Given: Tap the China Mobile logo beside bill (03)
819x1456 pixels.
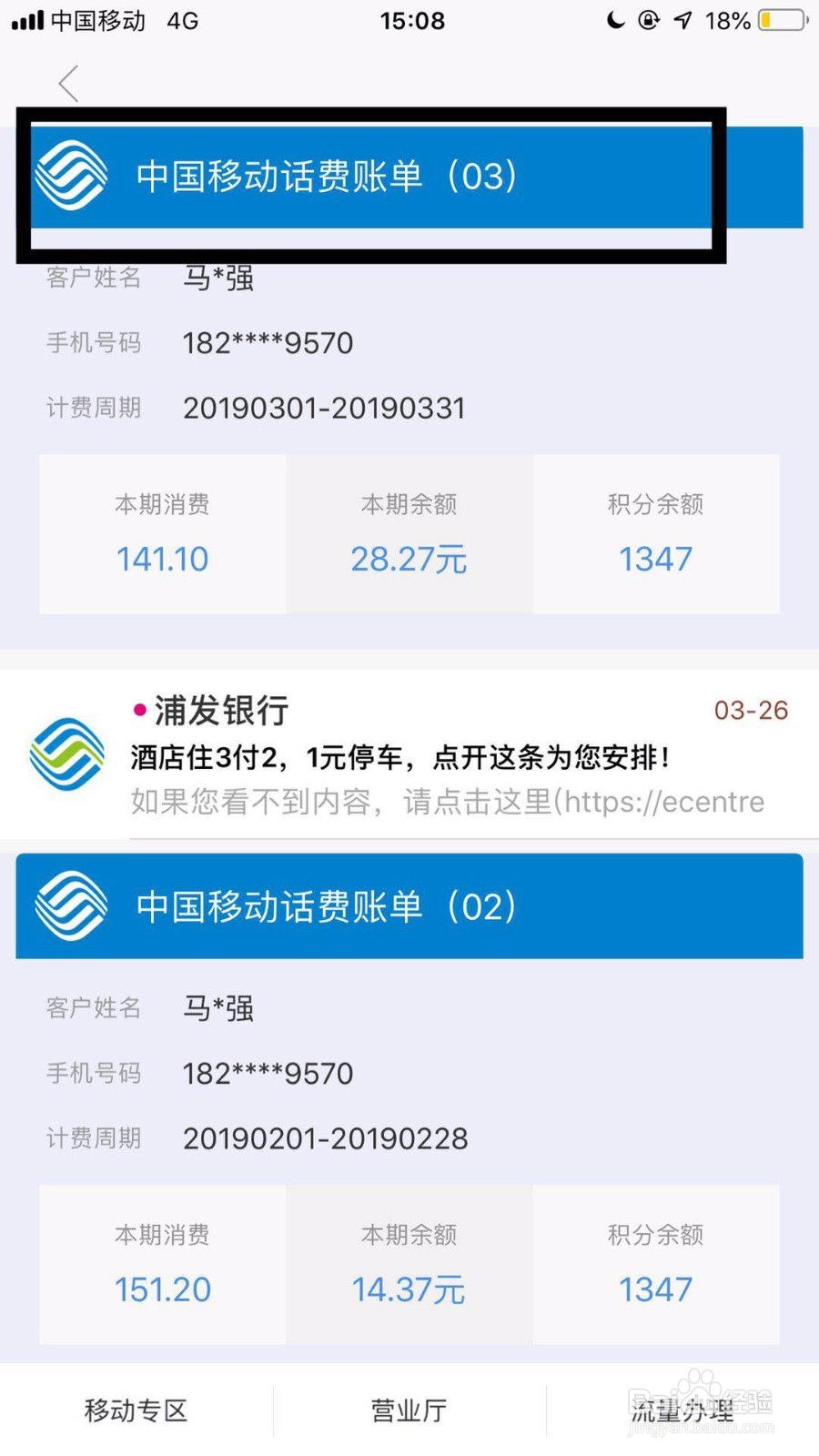Looking at the screenshot, I should (71, 177).
